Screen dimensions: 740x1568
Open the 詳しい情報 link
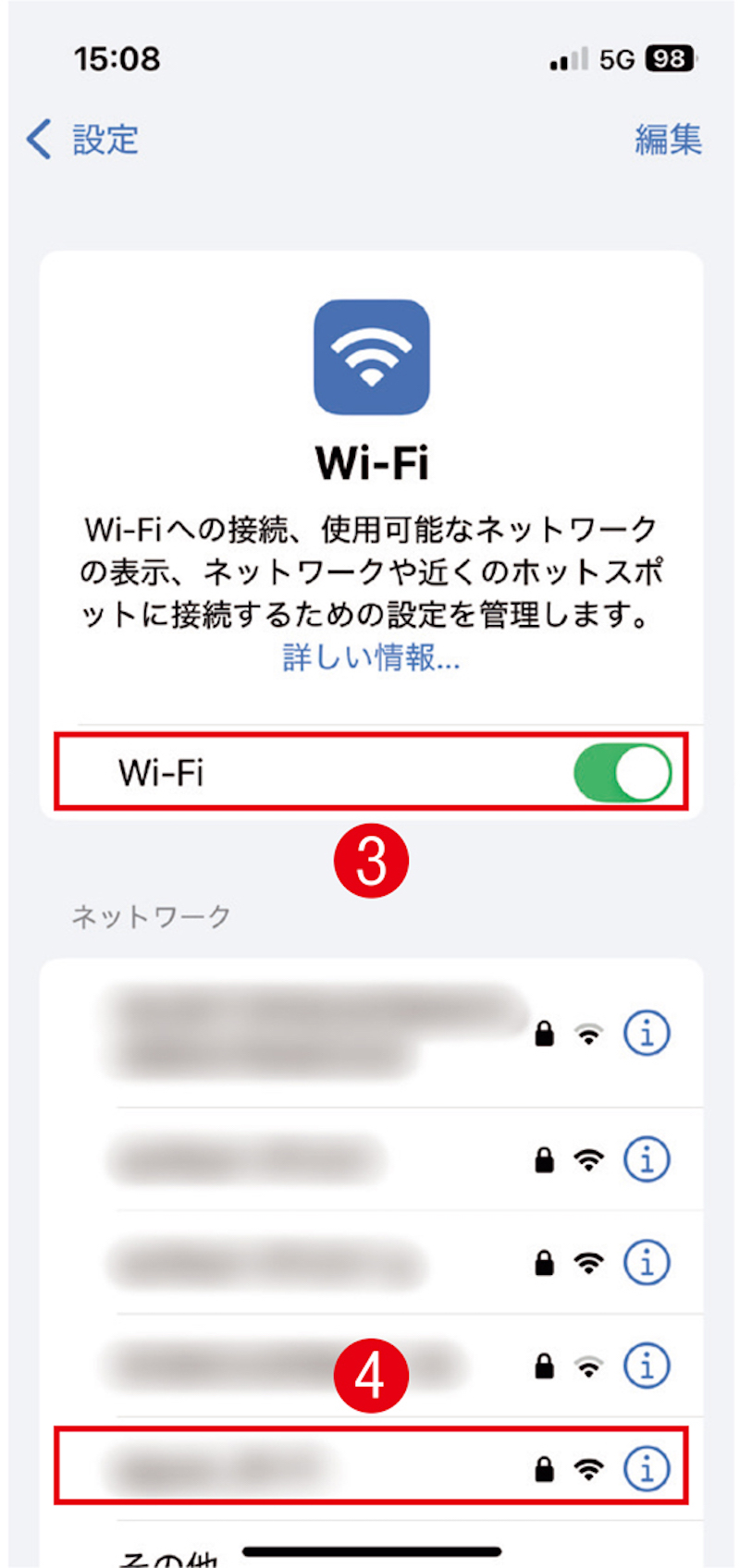pyautogui.click(x=371, y=657)
